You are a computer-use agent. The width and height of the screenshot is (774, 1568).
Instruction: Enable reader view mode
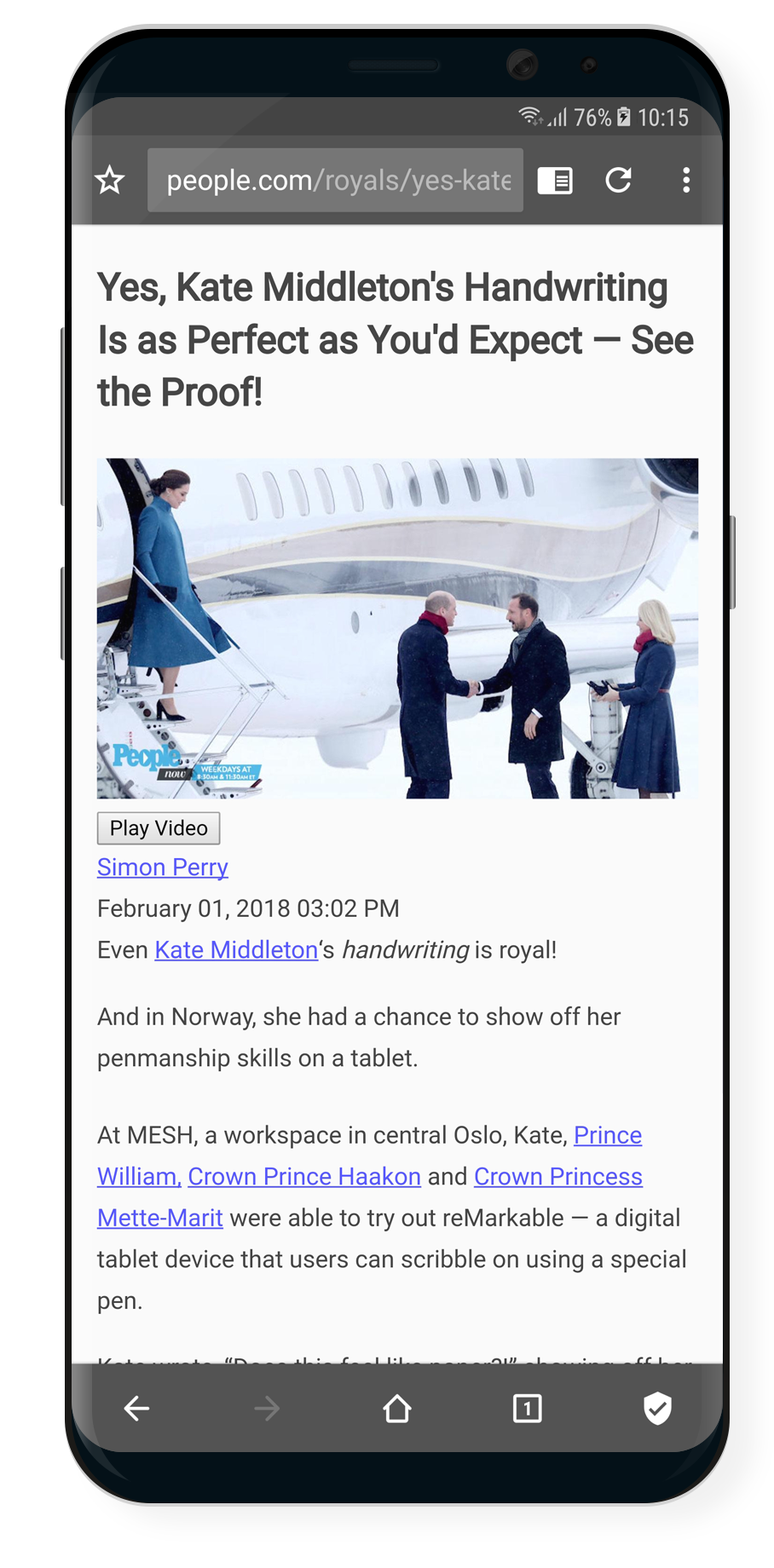click(x=555, y=180)
